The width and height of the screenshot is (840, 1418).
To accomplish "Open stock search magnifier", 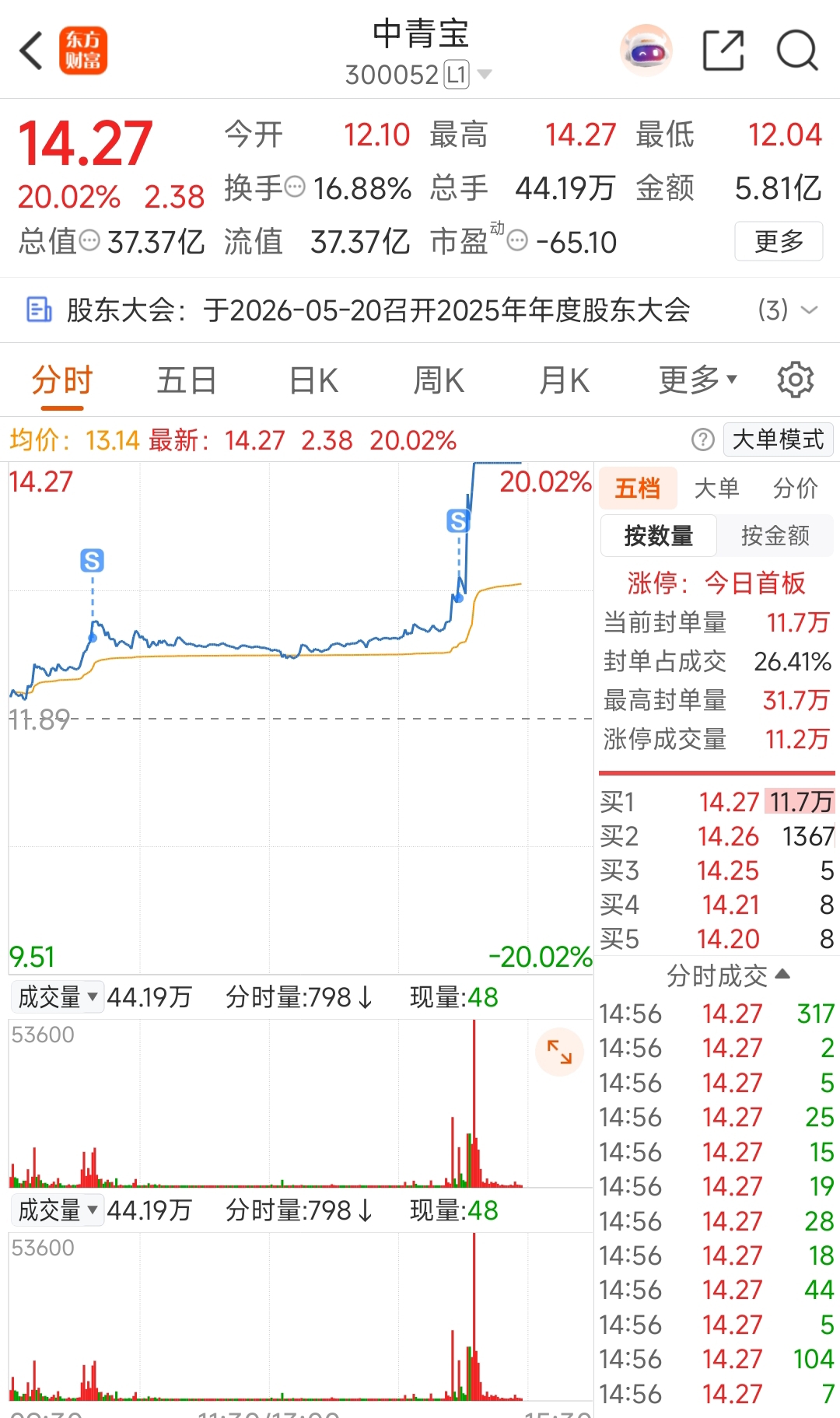I will (x=797, y=51).
